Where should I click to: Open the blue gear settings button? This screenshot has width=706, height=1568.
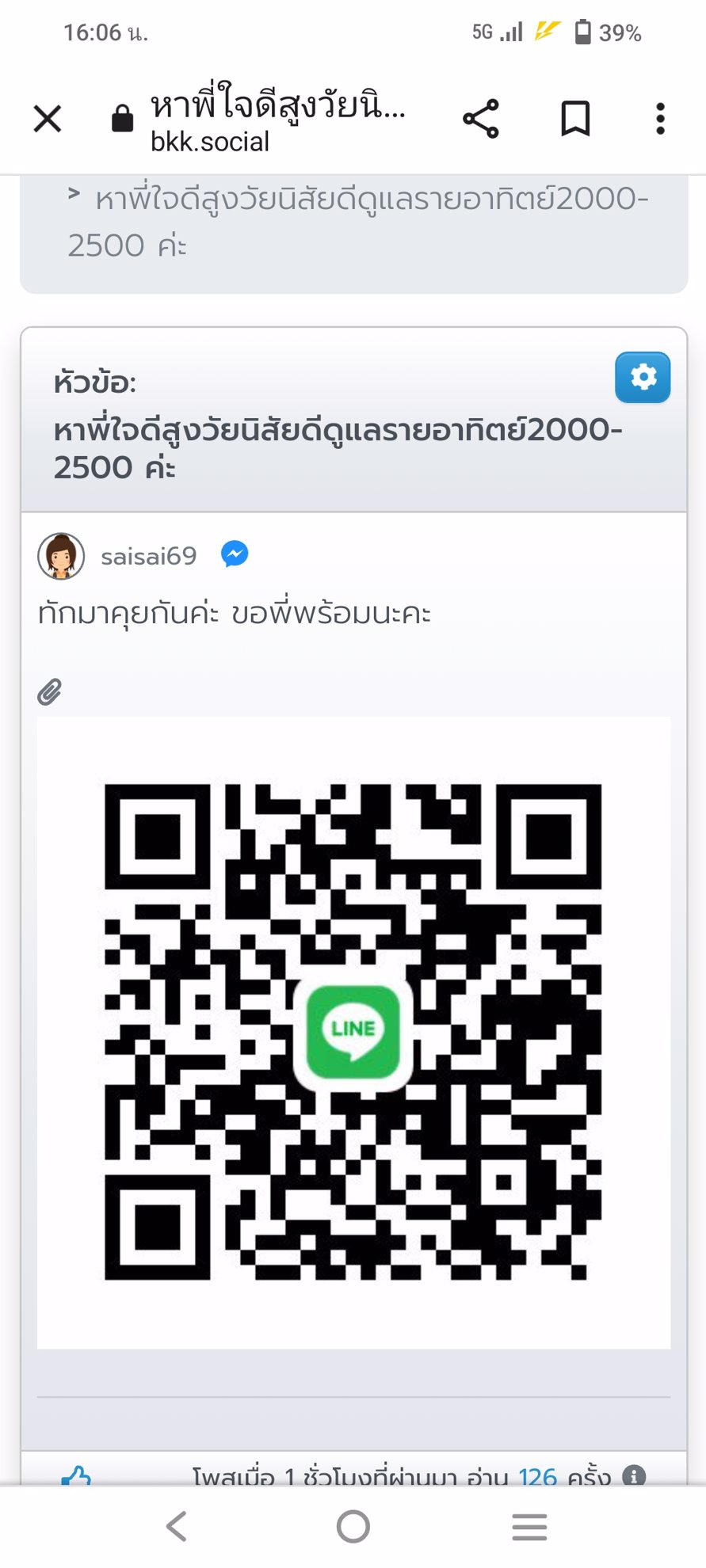click(643, 377)
